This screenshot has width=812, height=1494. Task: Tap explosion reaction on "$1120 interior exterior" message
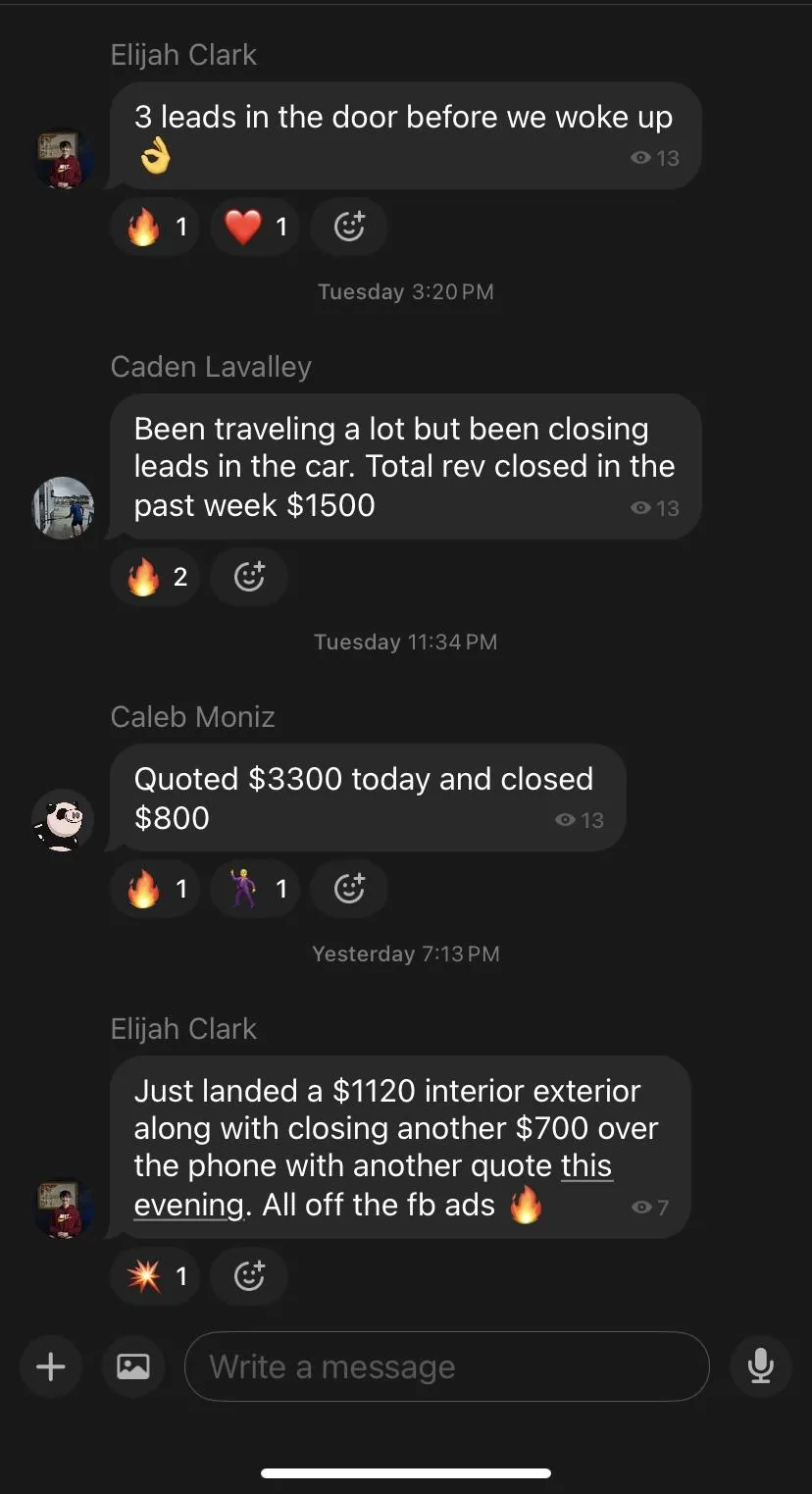(155, 1276)
